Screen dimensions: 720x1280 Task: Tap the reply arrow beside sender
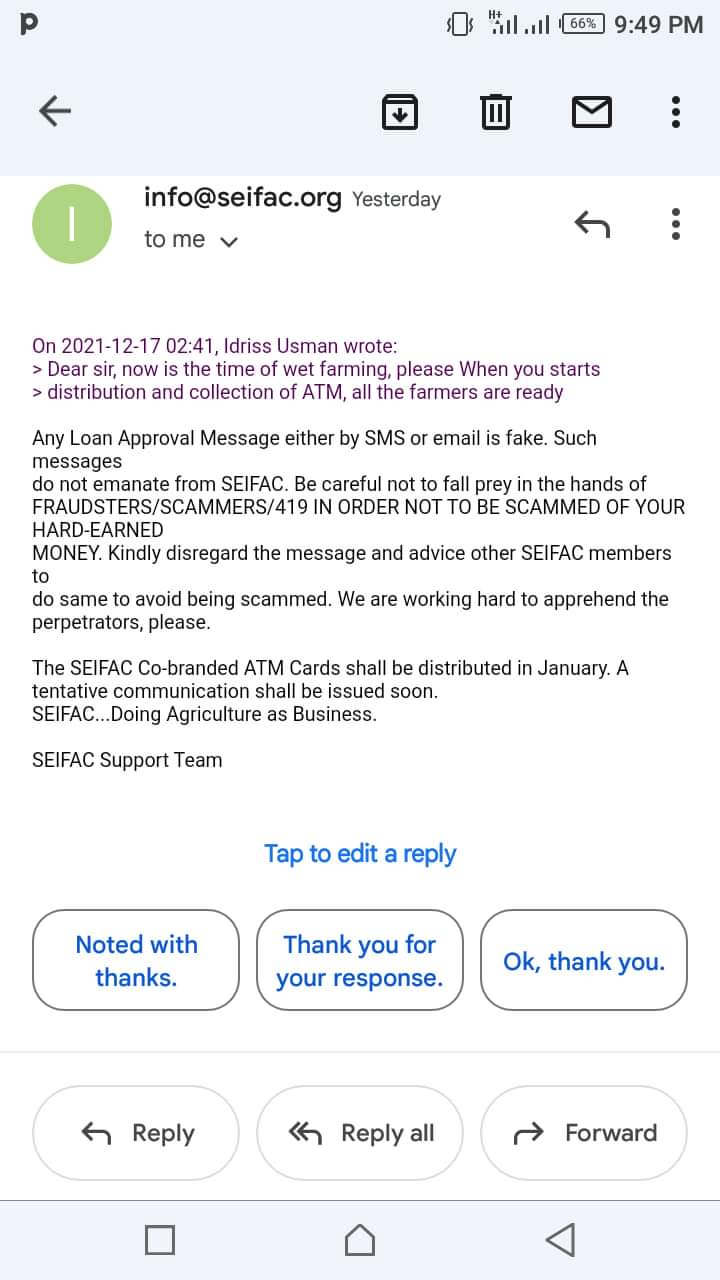(592, 224)
